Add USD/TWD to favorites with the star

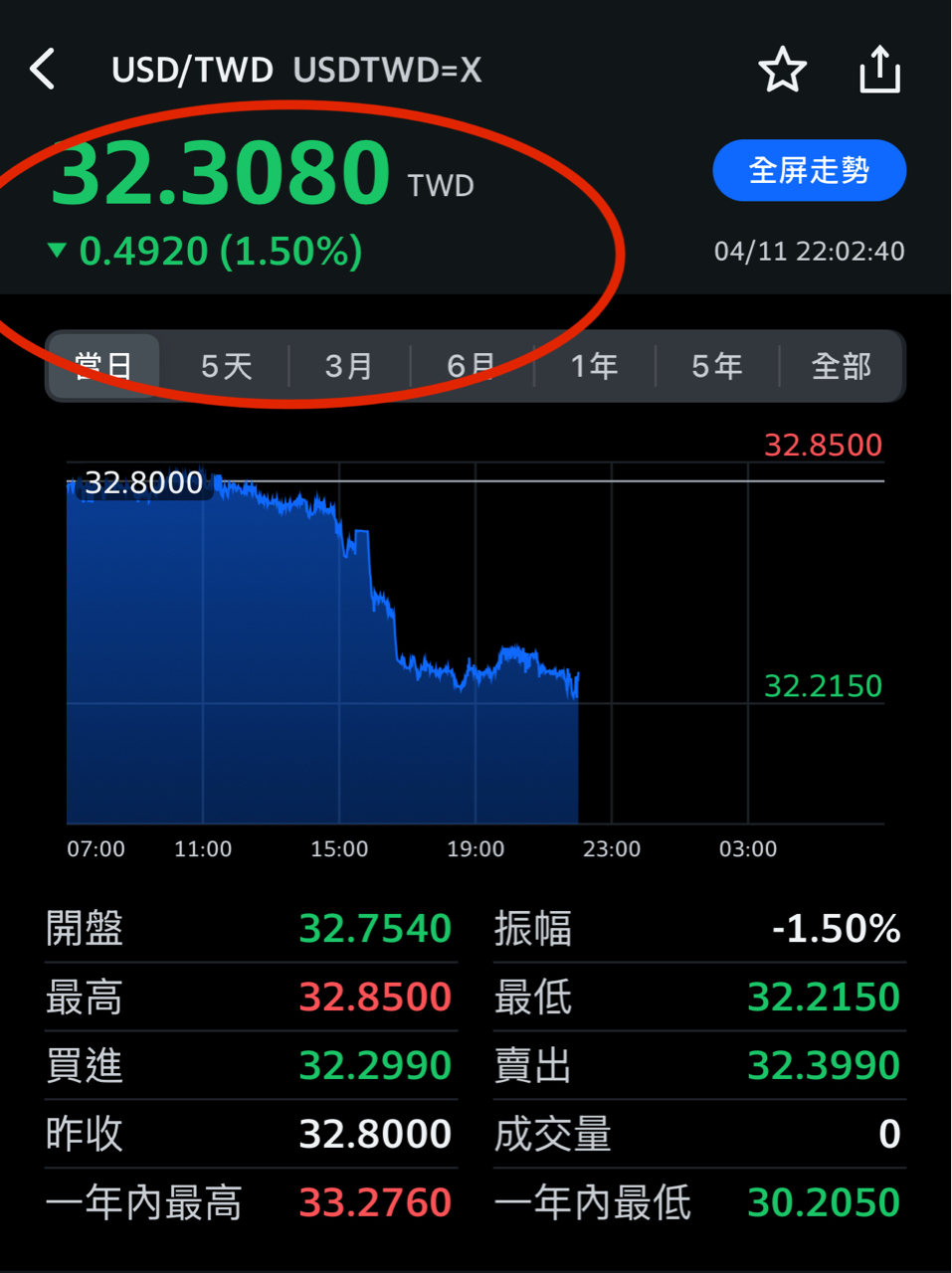[782, 70]
